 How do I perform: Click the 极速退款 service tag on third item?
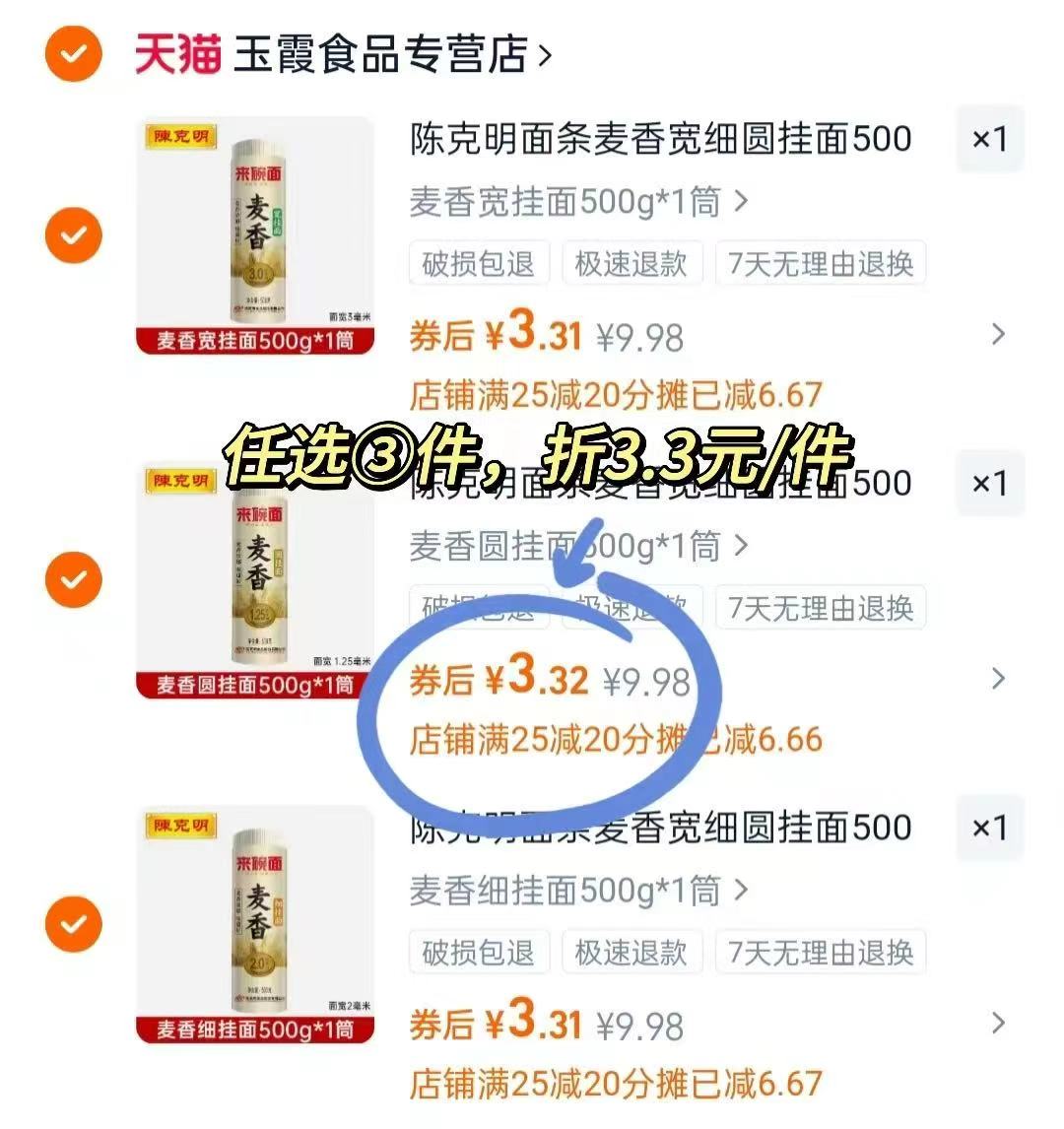[x=632, y=952]
